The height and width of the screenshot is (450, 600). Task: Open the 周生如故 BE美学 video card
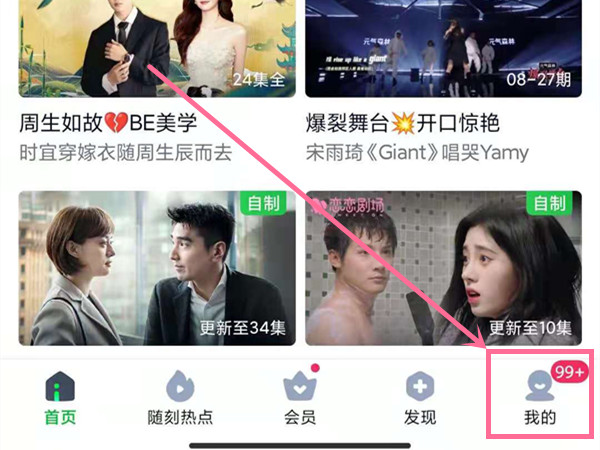(157, 48)
